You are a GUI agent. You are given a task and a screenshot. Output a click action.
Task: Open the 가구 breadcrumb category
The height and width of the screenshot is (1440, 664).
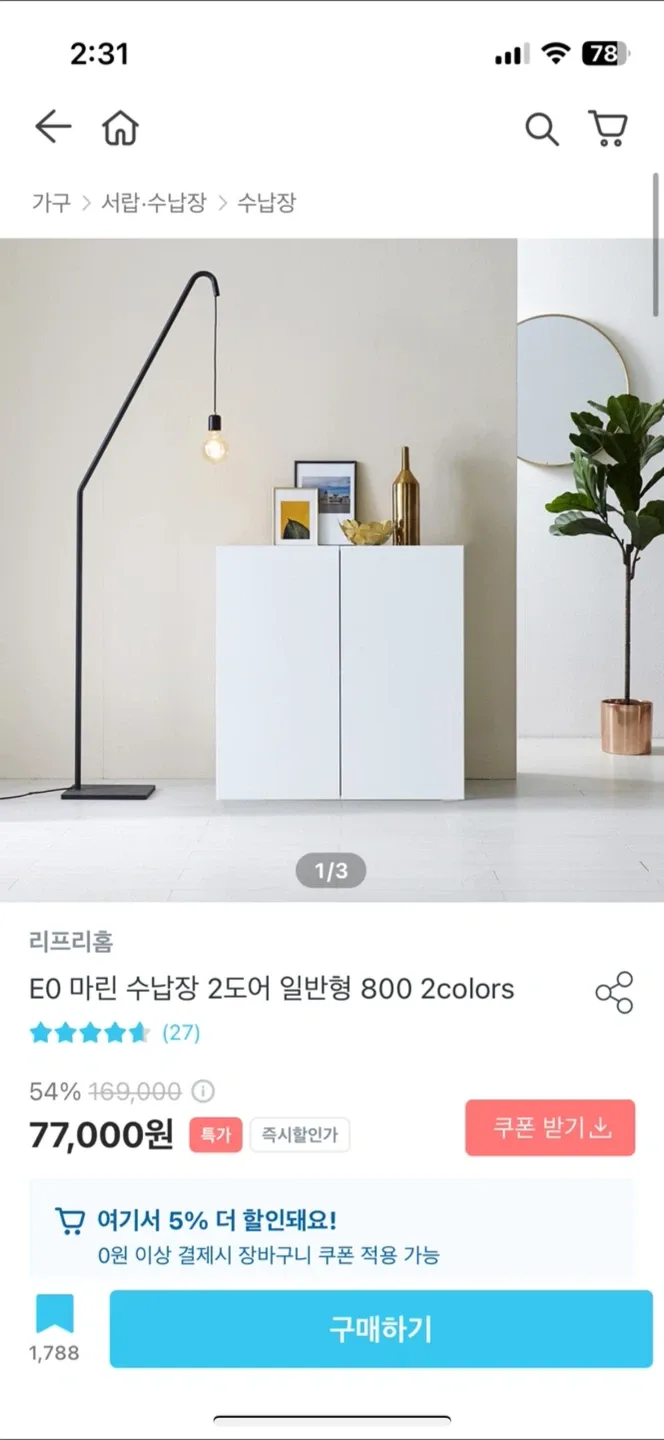point(51,203)
